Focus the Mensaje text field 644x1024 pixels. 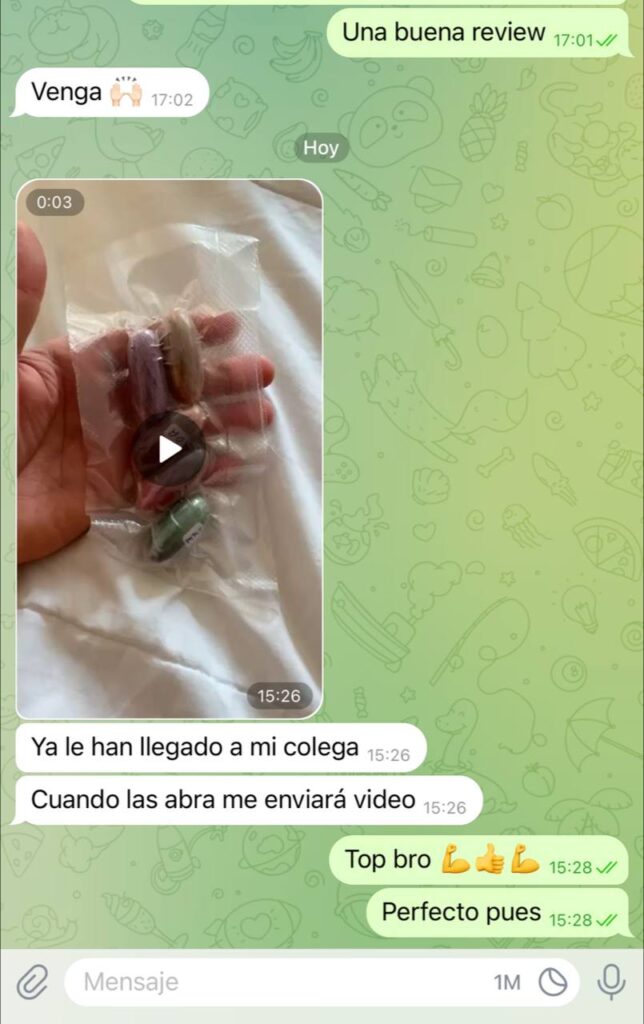coord(270,982)
